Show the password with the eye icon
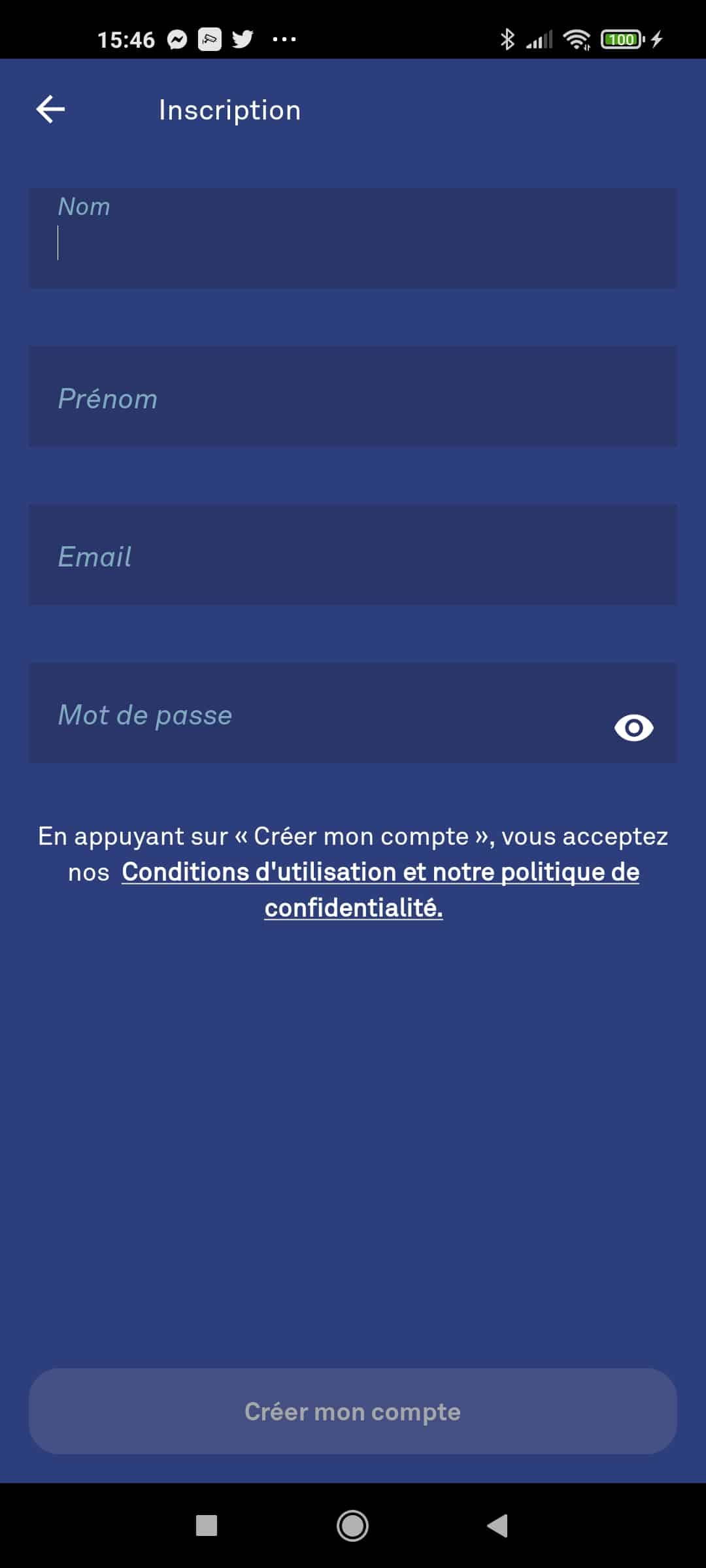This screenshot has width=706, height=1568. pos(633,728)
